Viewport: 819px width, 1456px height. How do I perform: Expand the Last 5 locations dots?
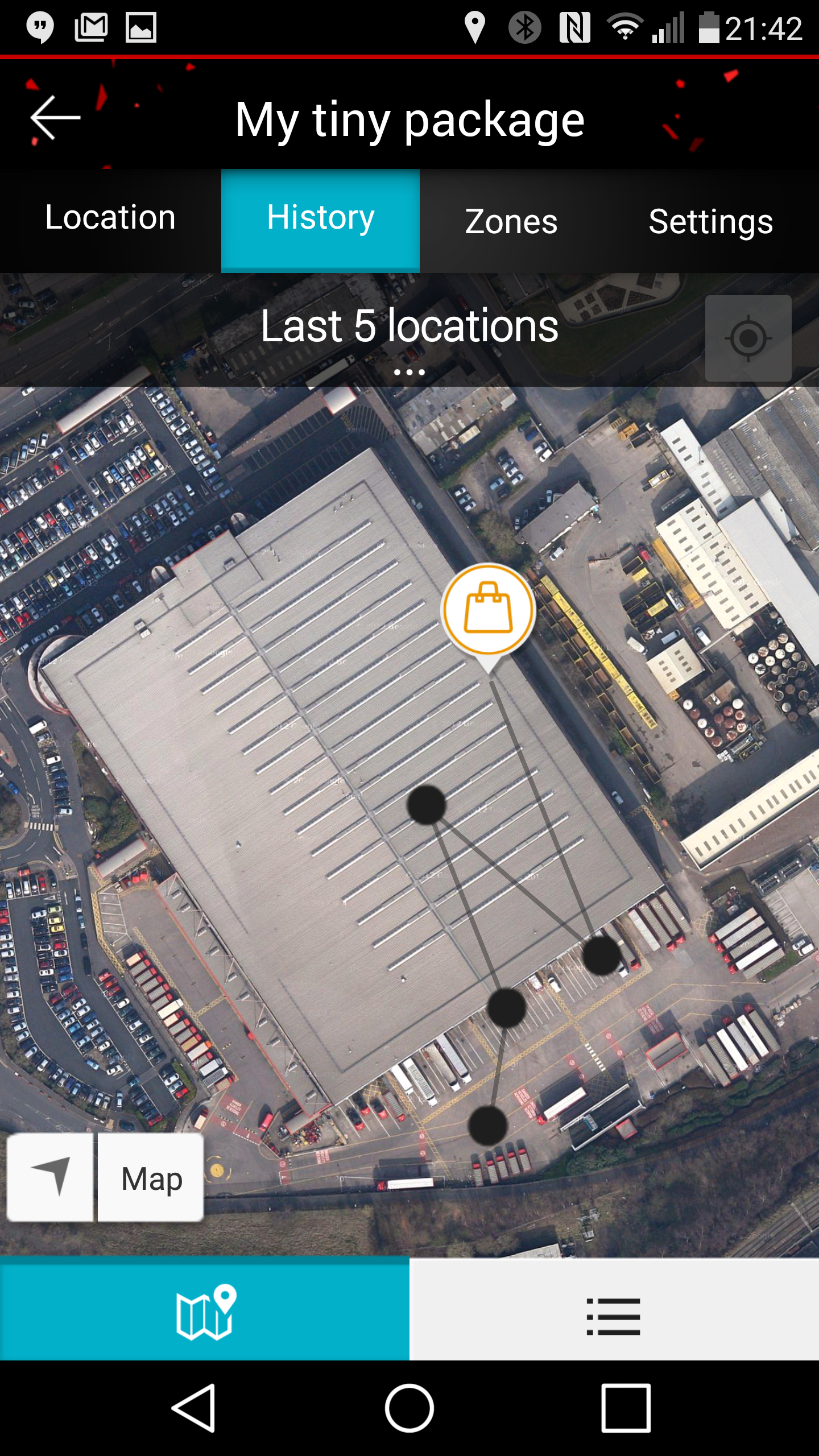(409, 373)
